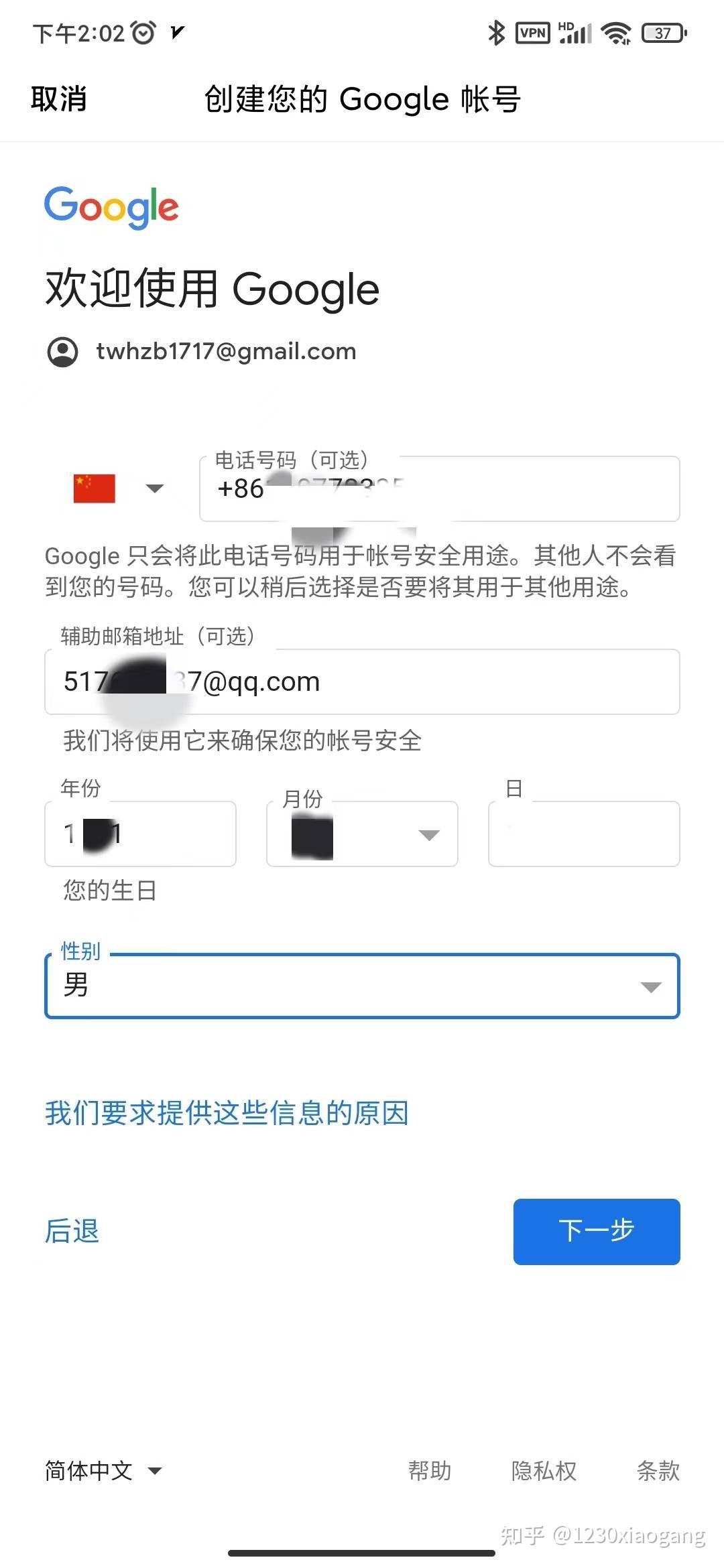Tap the day input field
This screenshot has height=1568, width=724.
pyautogui.click(x=583, y=834)
